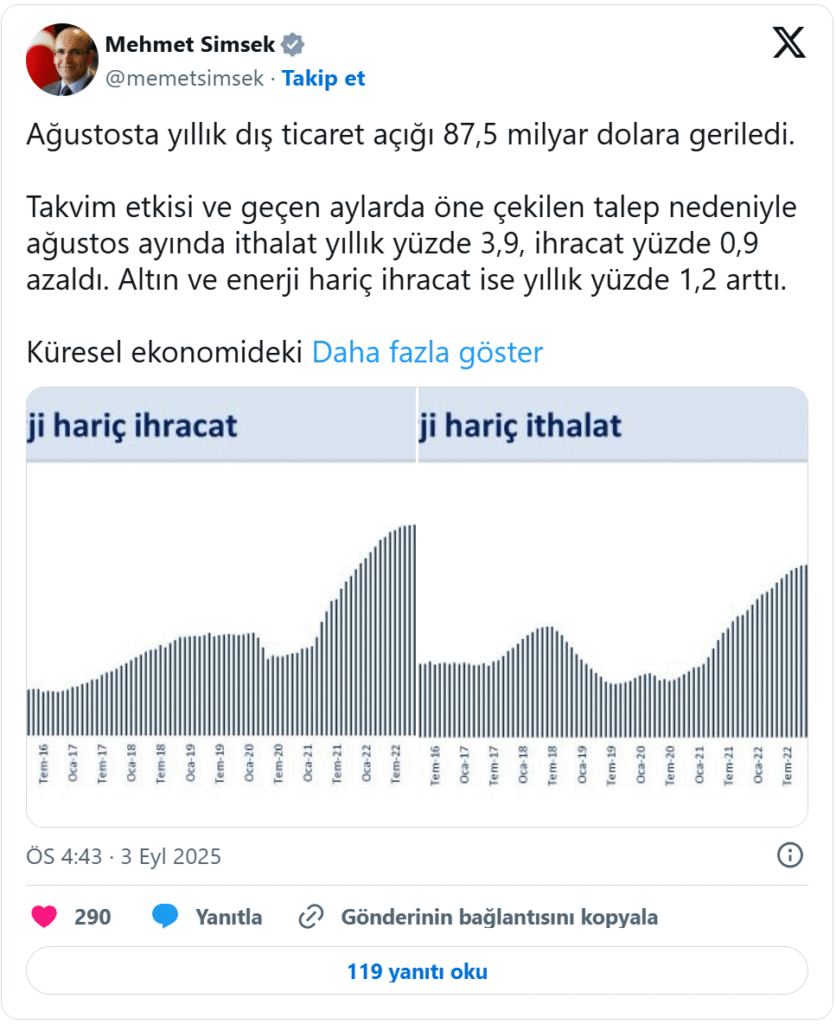Open the @memetsimsek handle
The image size is (836, 1024).
(185, 78)
